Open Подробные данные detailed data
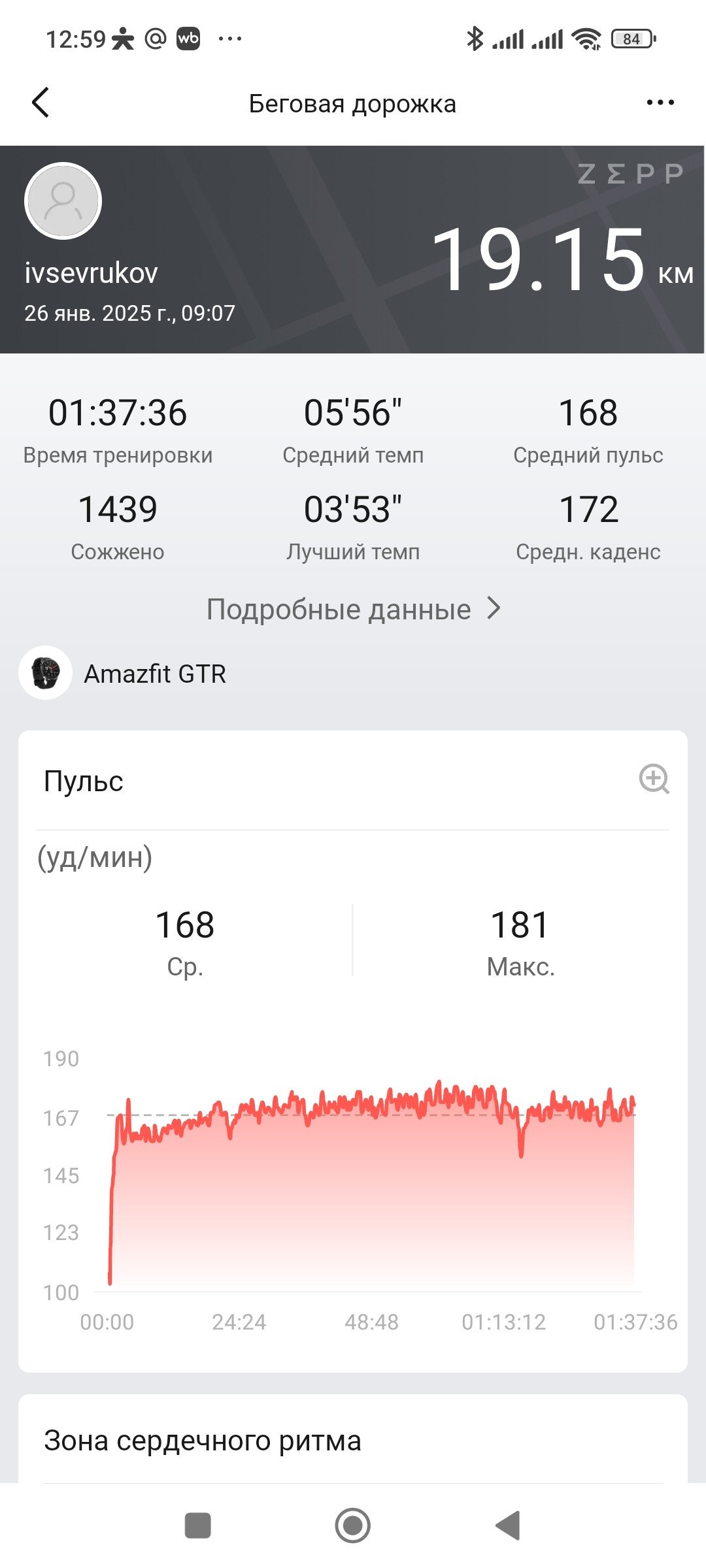The image size is (706, 1568). 354,609
